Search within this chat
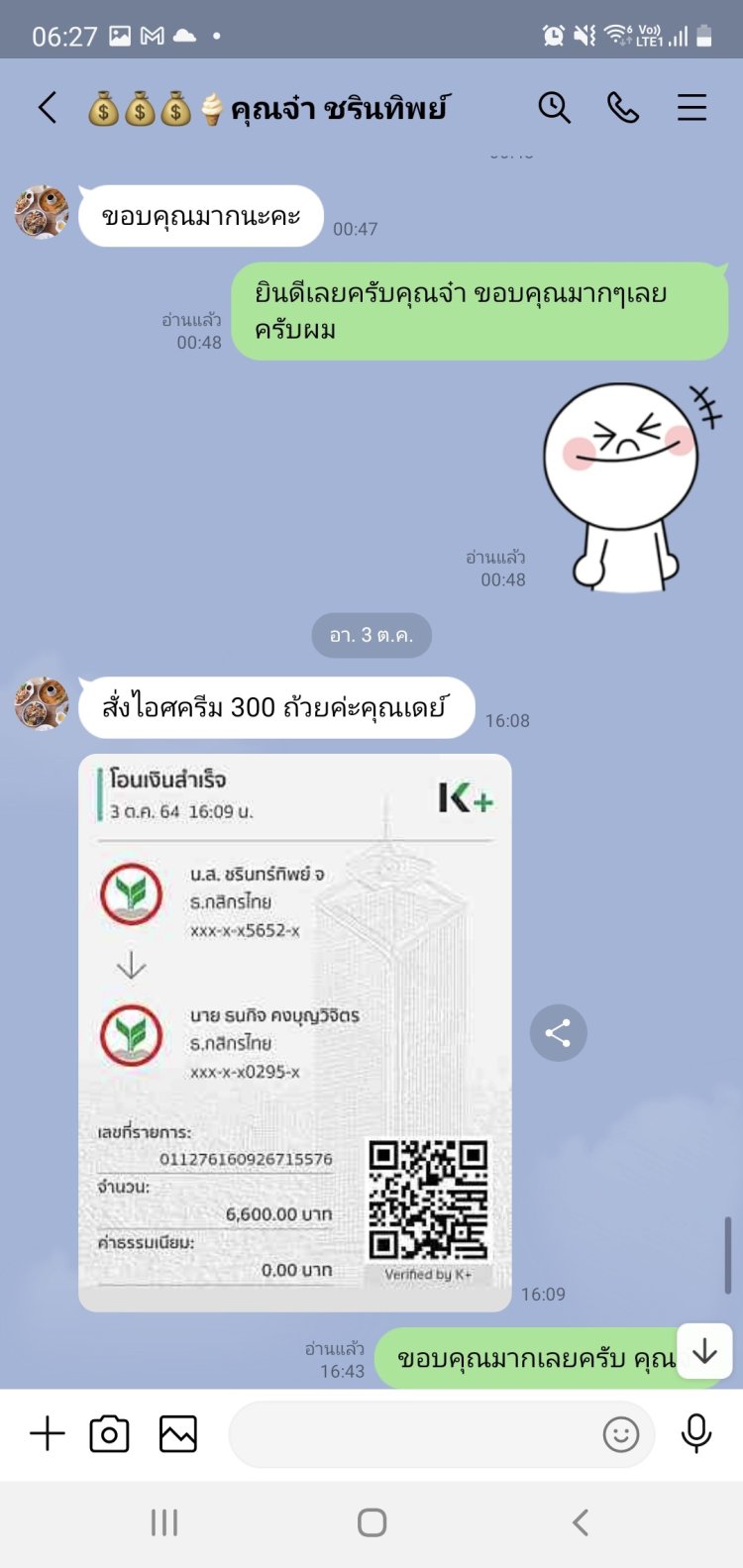The width and height of the screenshot is (743, 1568). tap(554, 107)
